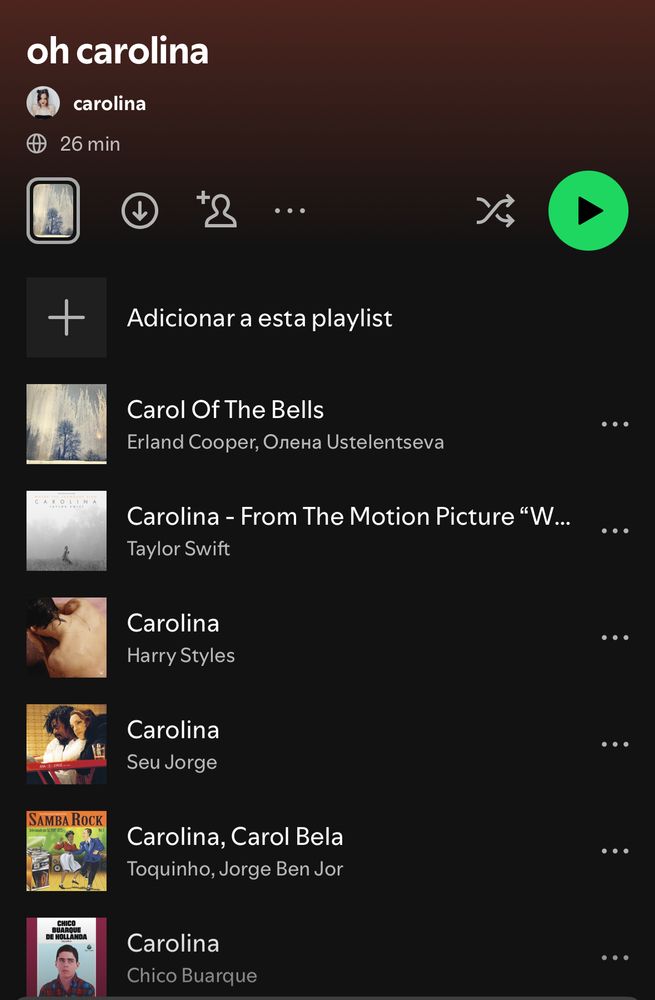Play the oh carolina playlist

[x=588, y=210]
